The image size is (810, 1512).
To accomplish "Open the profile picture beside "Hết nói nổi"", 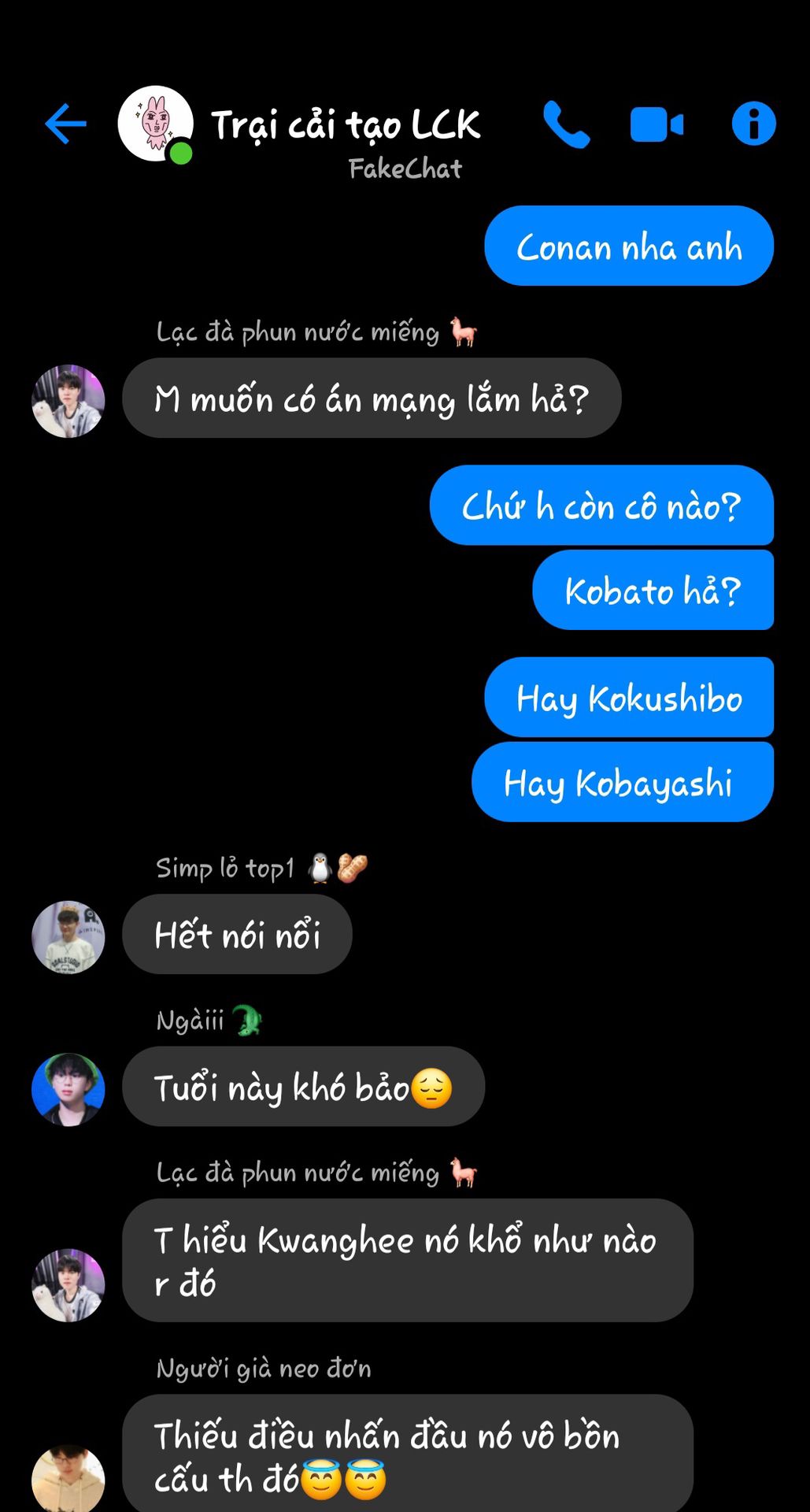I will point(68,937).
